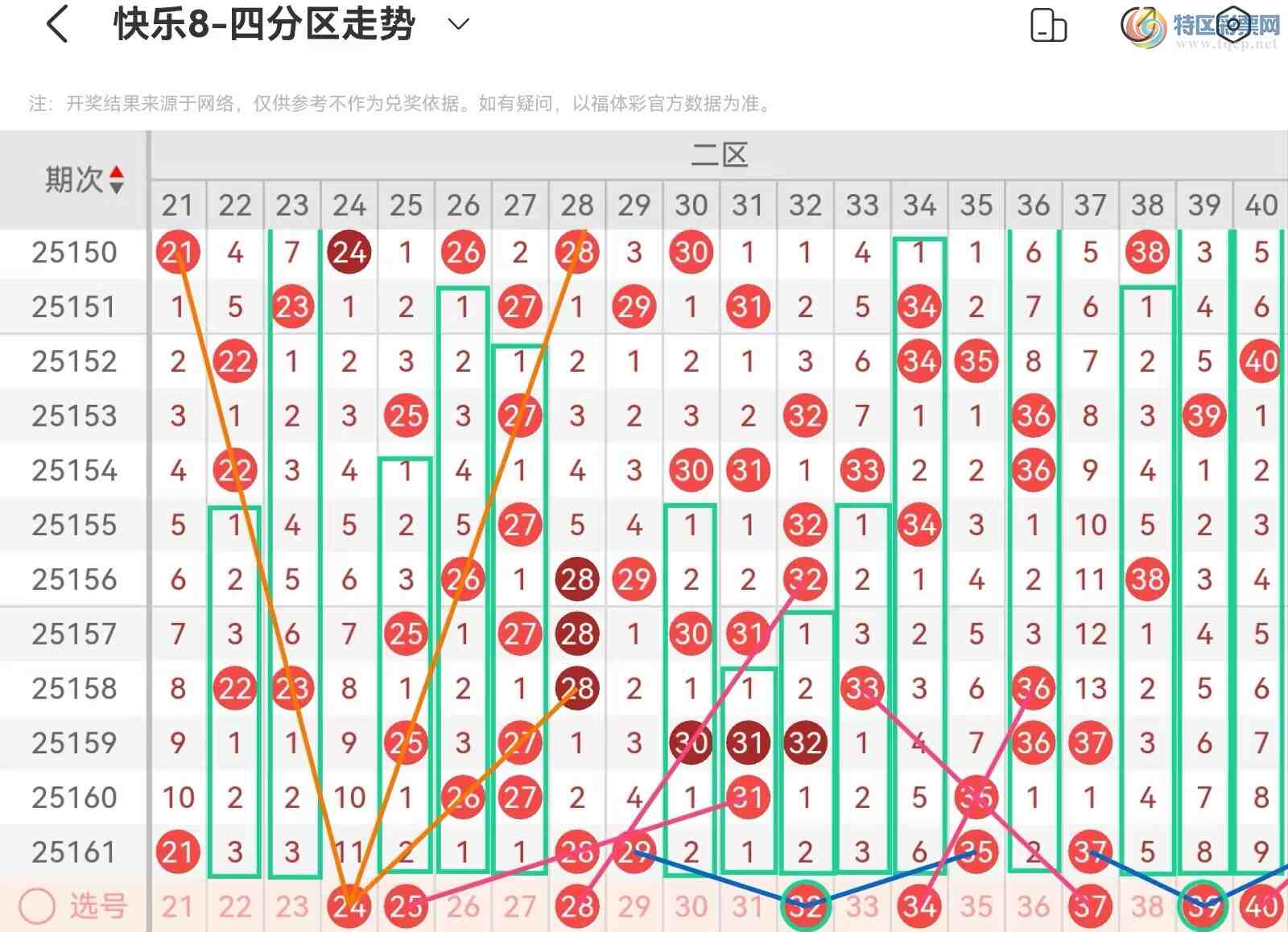
Task: Deselect number 40 in the 选号 row
Action: point(1261,907)
